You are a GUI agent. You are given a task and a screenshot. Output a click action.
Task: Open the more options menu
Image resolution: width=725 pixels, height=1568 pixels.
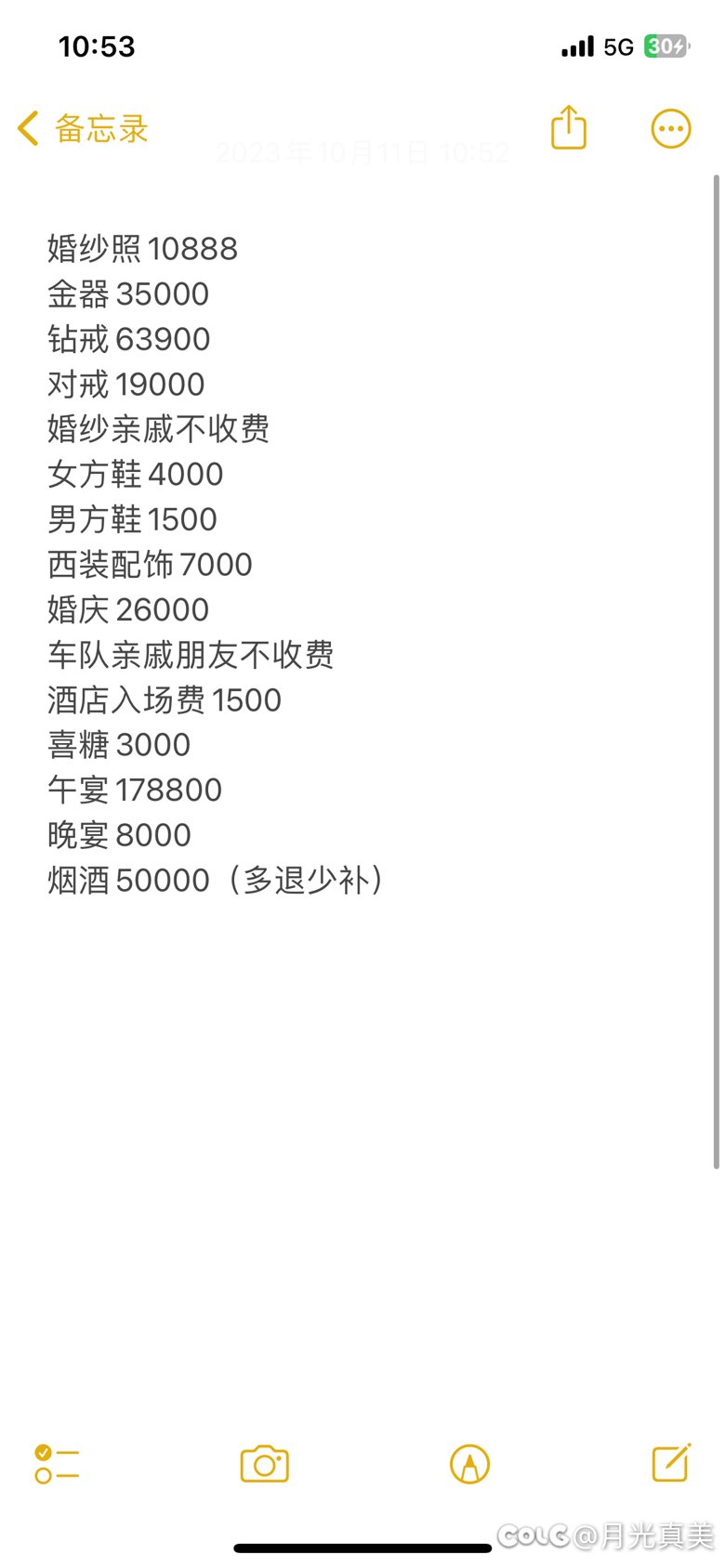point(671,129)
